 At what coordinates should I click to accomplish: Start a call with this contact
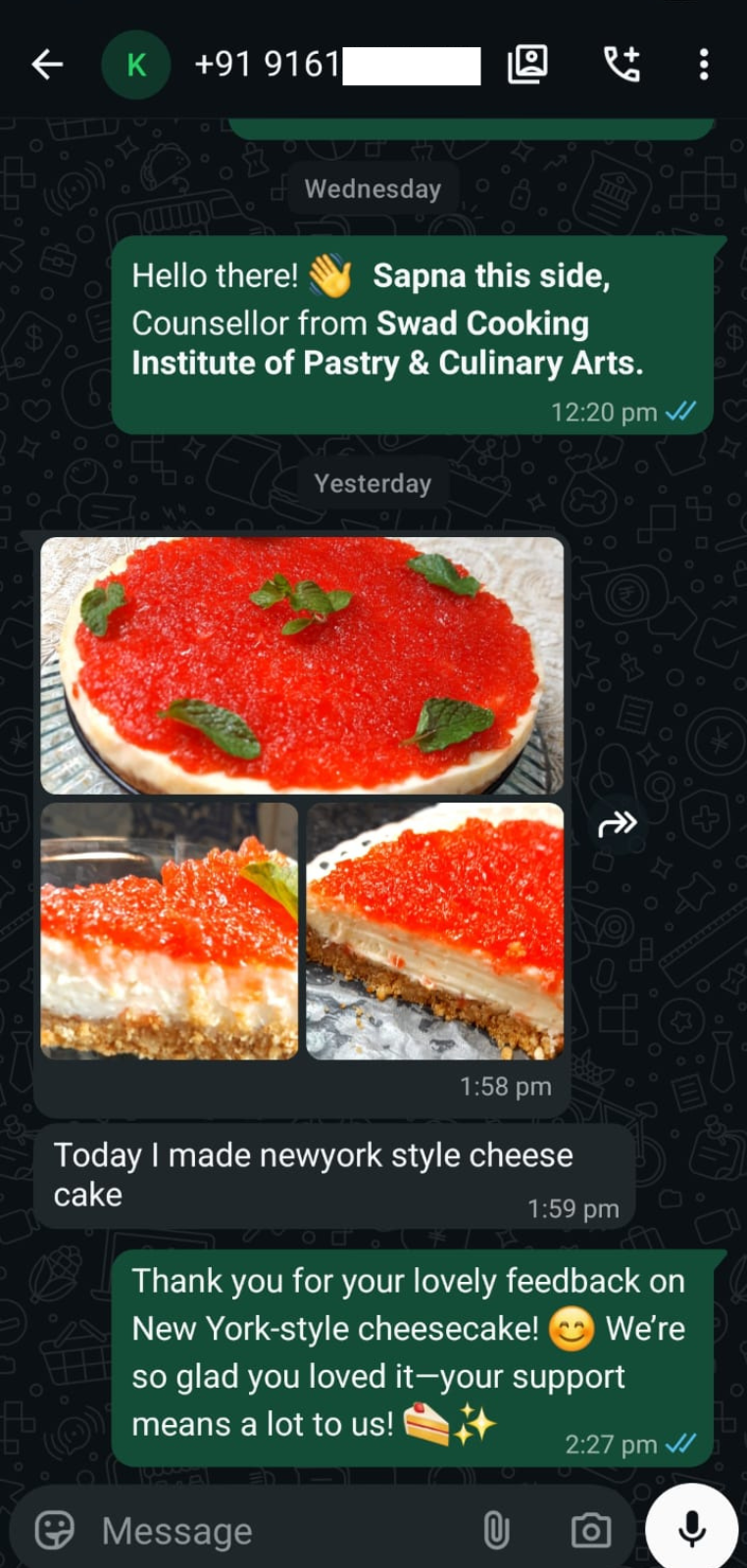[622, 65]
